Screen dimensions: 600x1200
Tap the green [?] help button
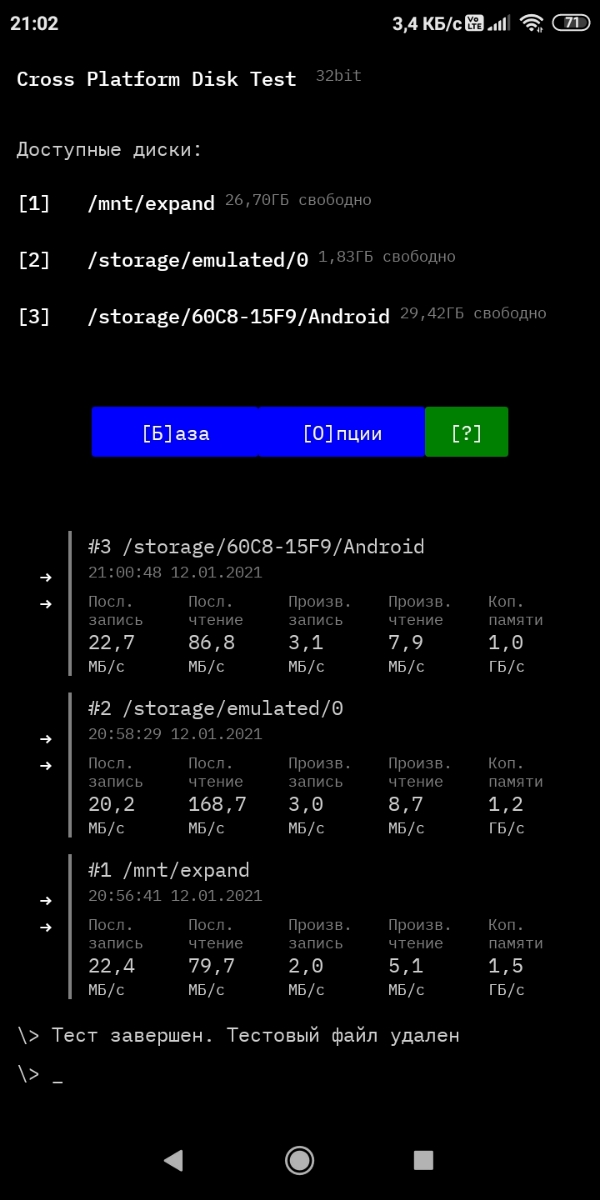(x=466, y=433)
